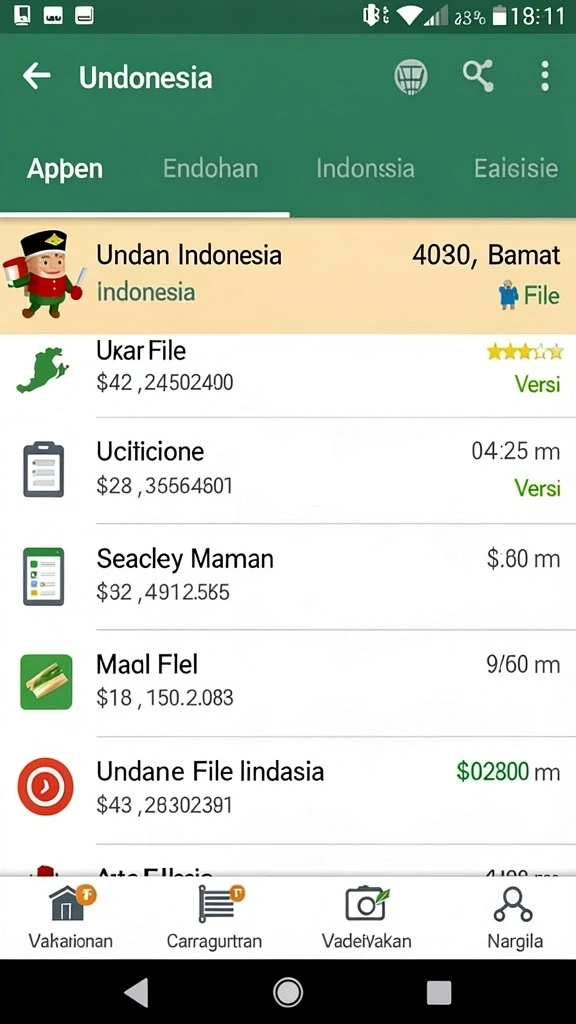Open the Undan Indonesia banner

click(288, 275)
